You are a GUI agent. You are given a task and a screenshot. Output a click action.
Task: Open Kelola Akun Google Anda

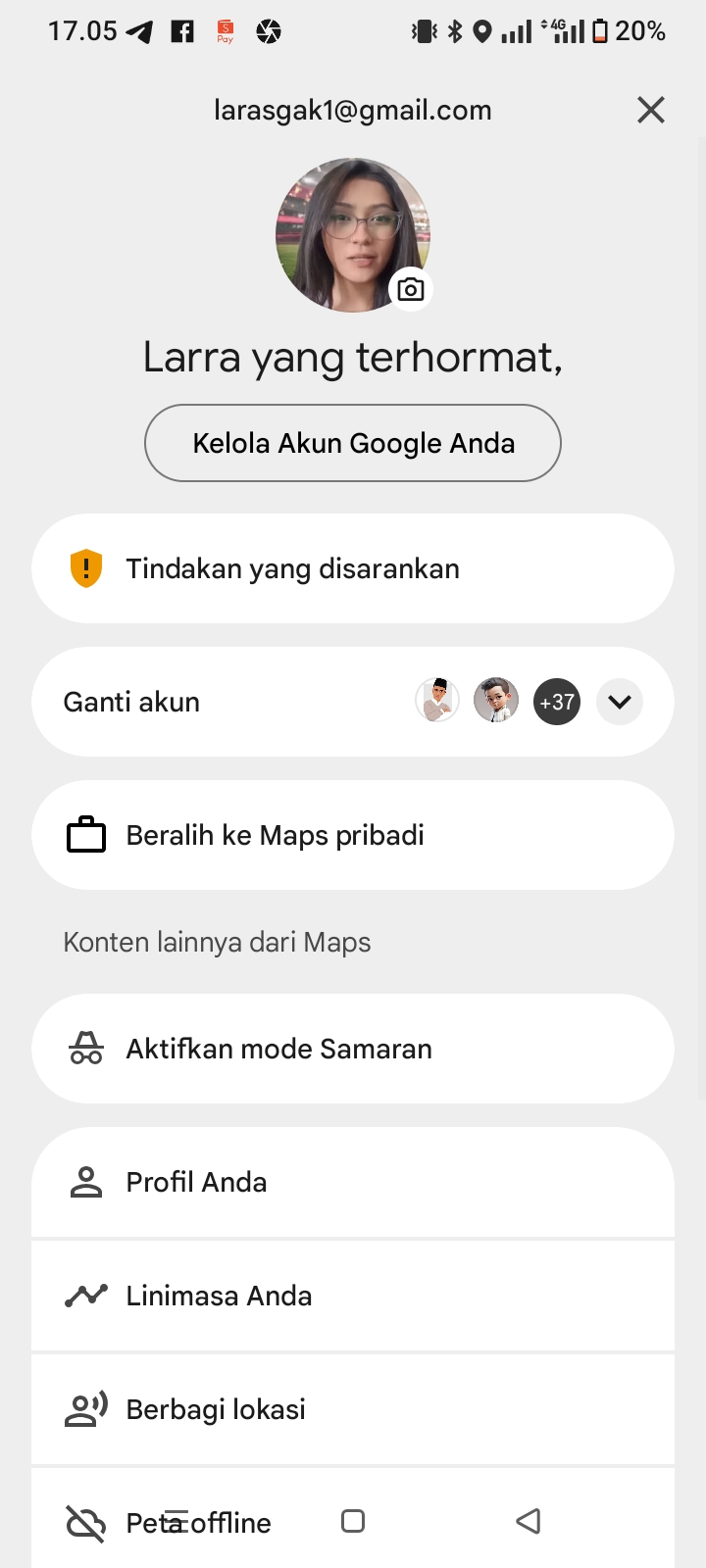coord(353,443)
